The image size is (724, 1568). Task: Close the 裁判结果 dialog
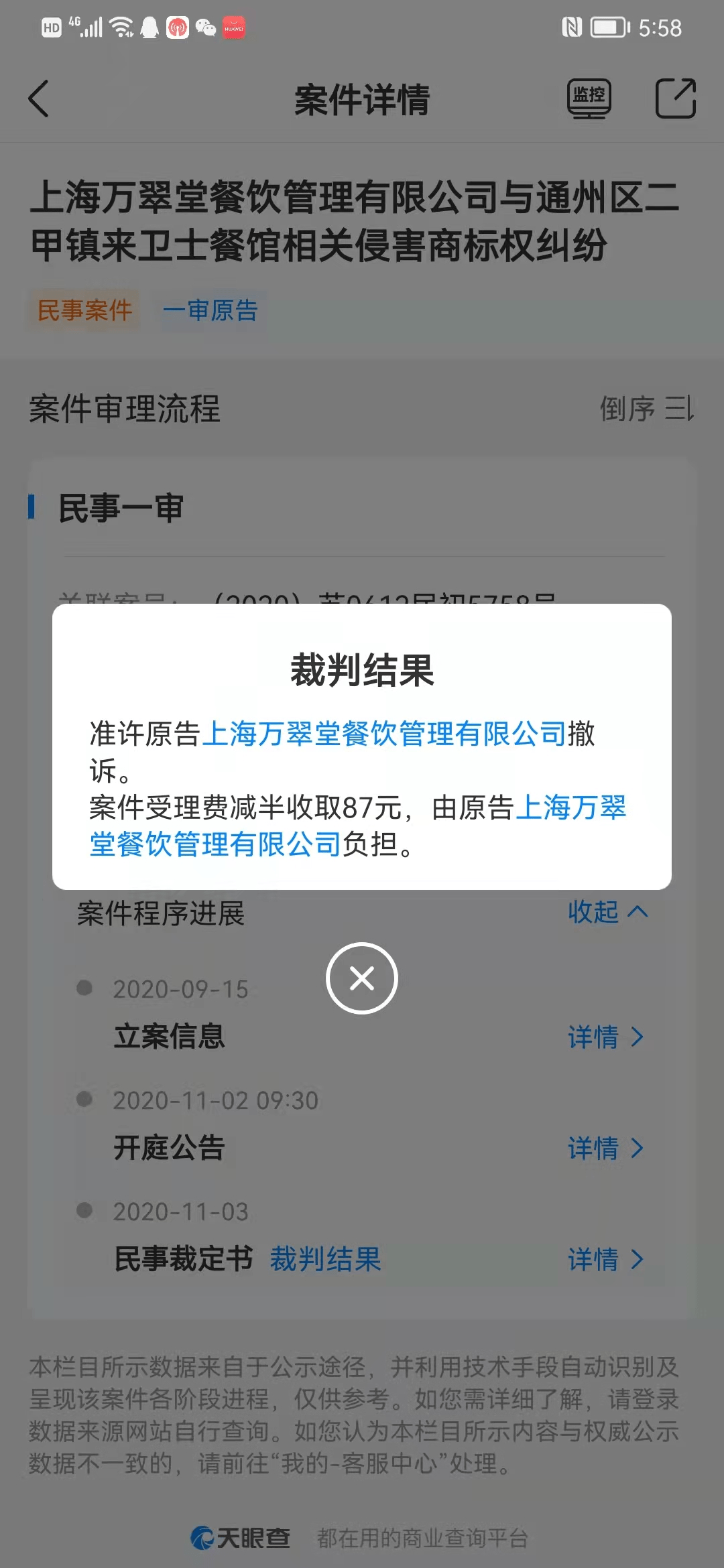tap(362, 978)
